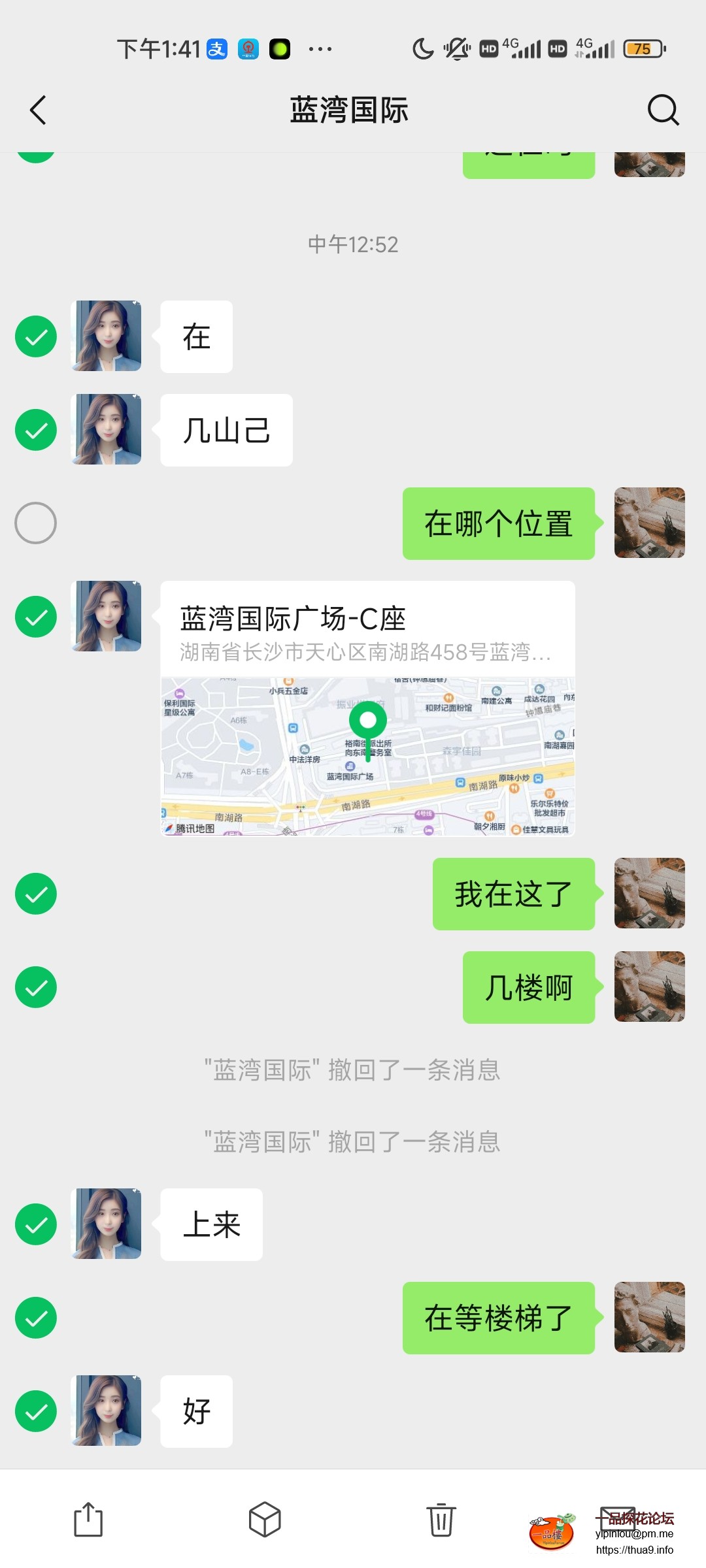
Task: Deselect the checkmark beside the location card
Action: pyautogui.click(x=36, y=616)
